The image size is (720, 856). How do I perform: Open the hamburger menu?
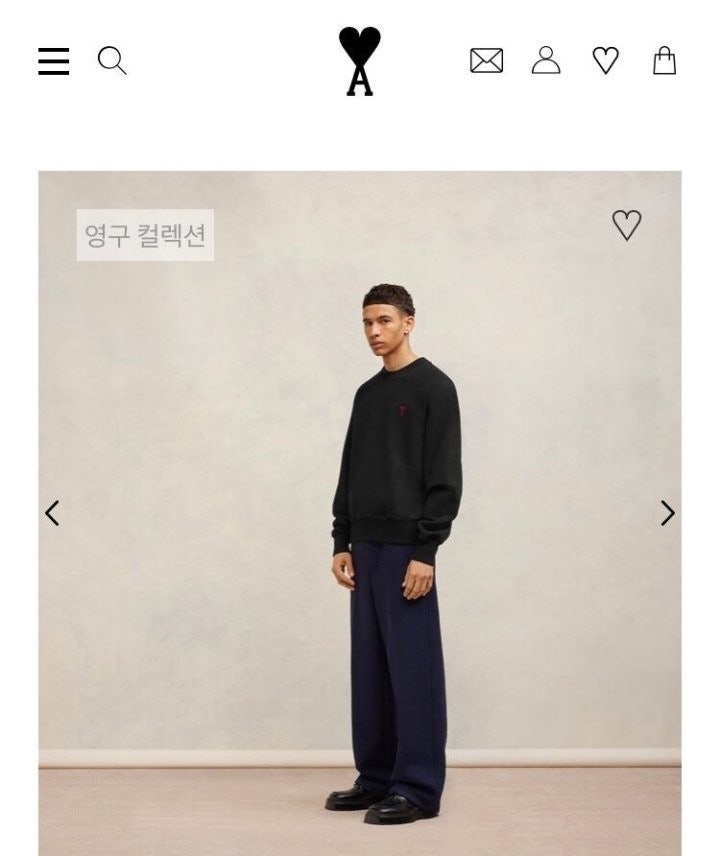[x=54, y=62]
